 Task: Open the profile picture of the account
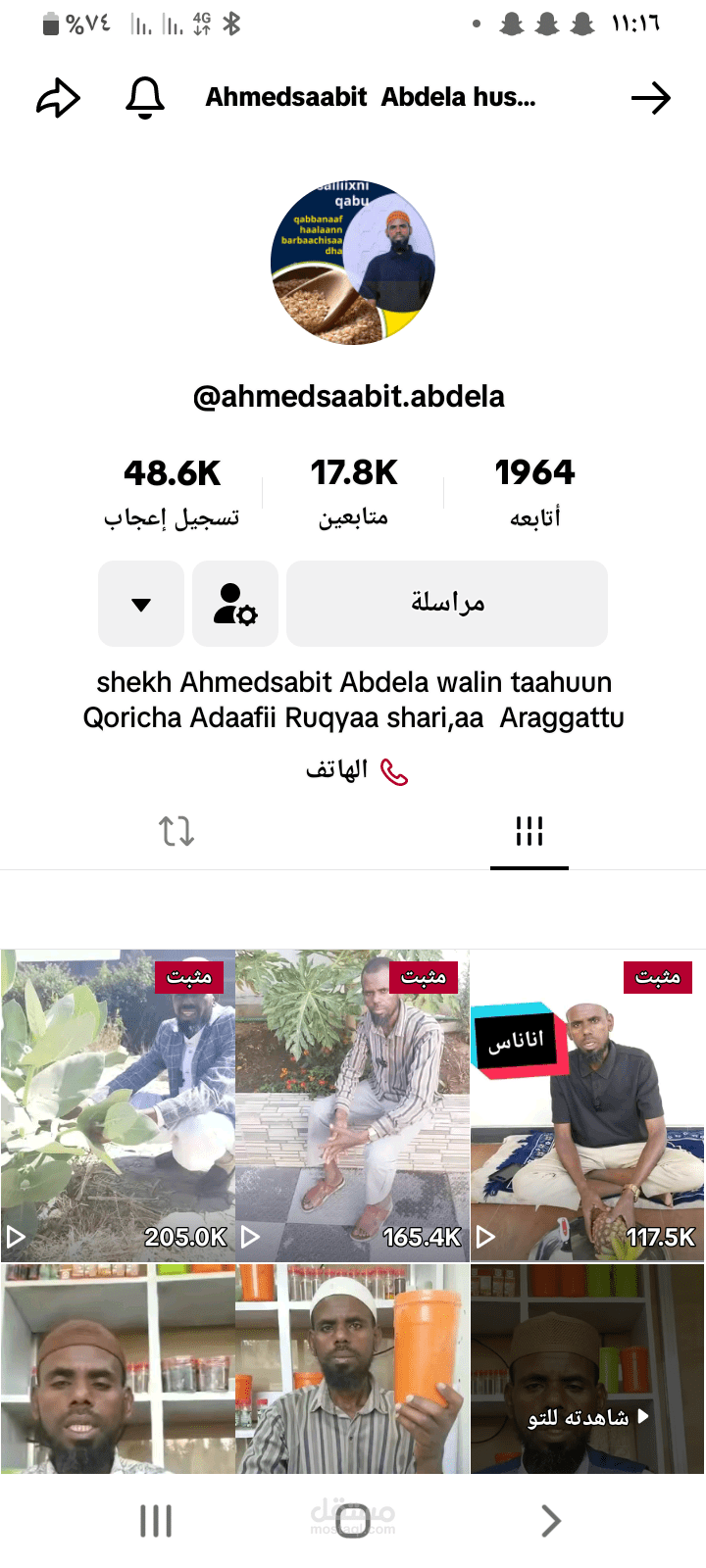[x=353, y=260]
